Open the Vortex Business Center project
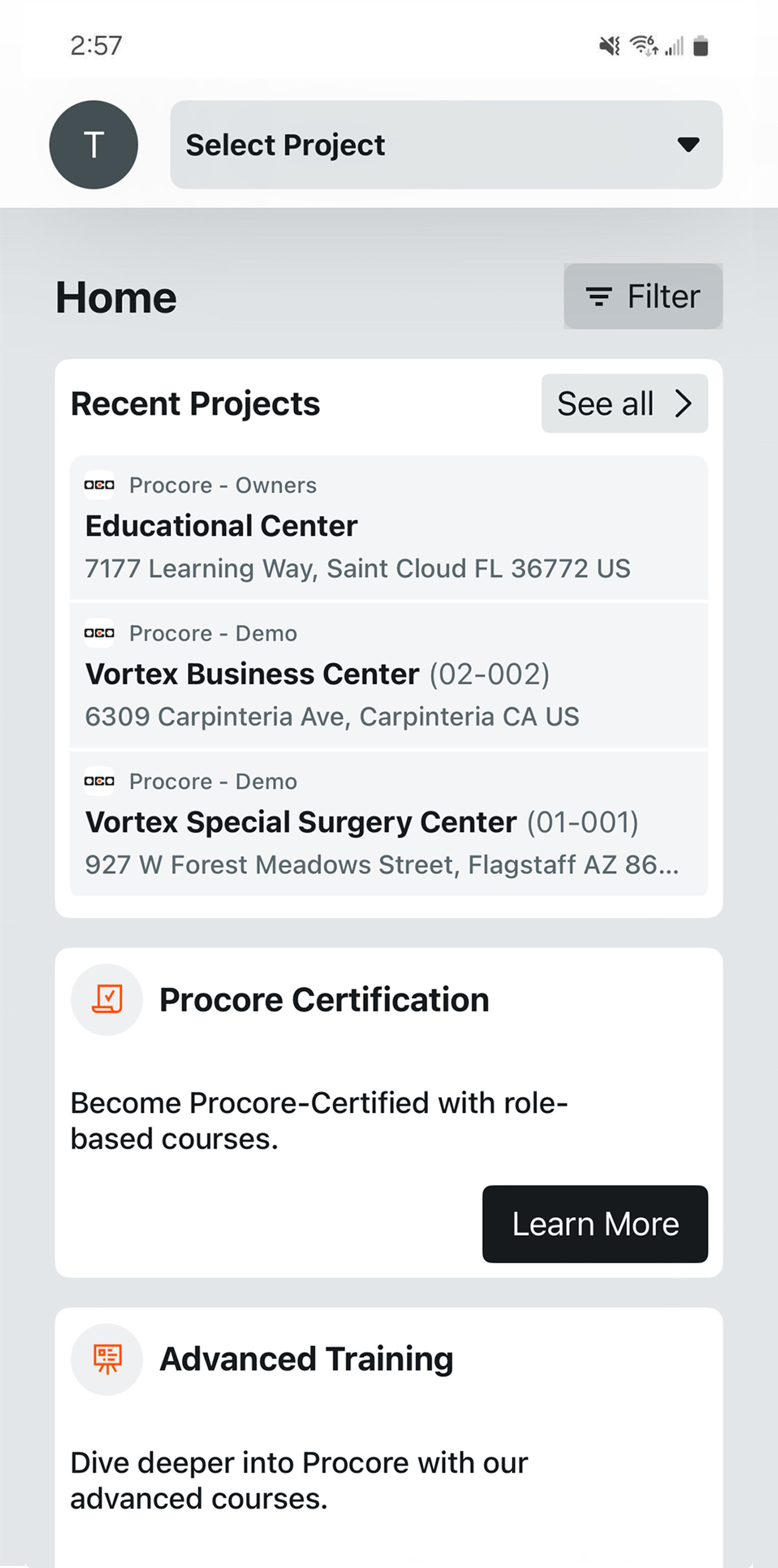The image size is (778, 1568). click(x=388, y=676)
